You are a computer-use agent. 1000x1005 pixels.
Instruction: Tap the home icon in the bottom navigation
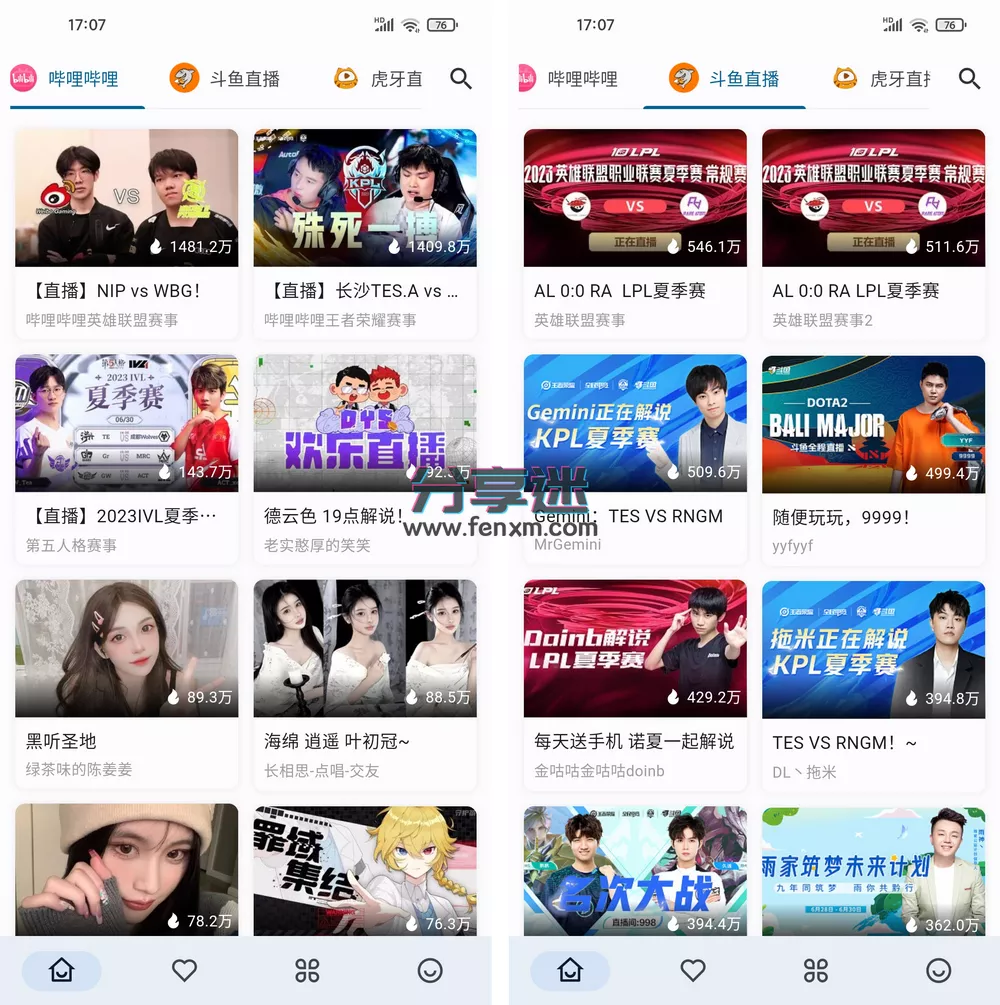[x=61, y=970]
